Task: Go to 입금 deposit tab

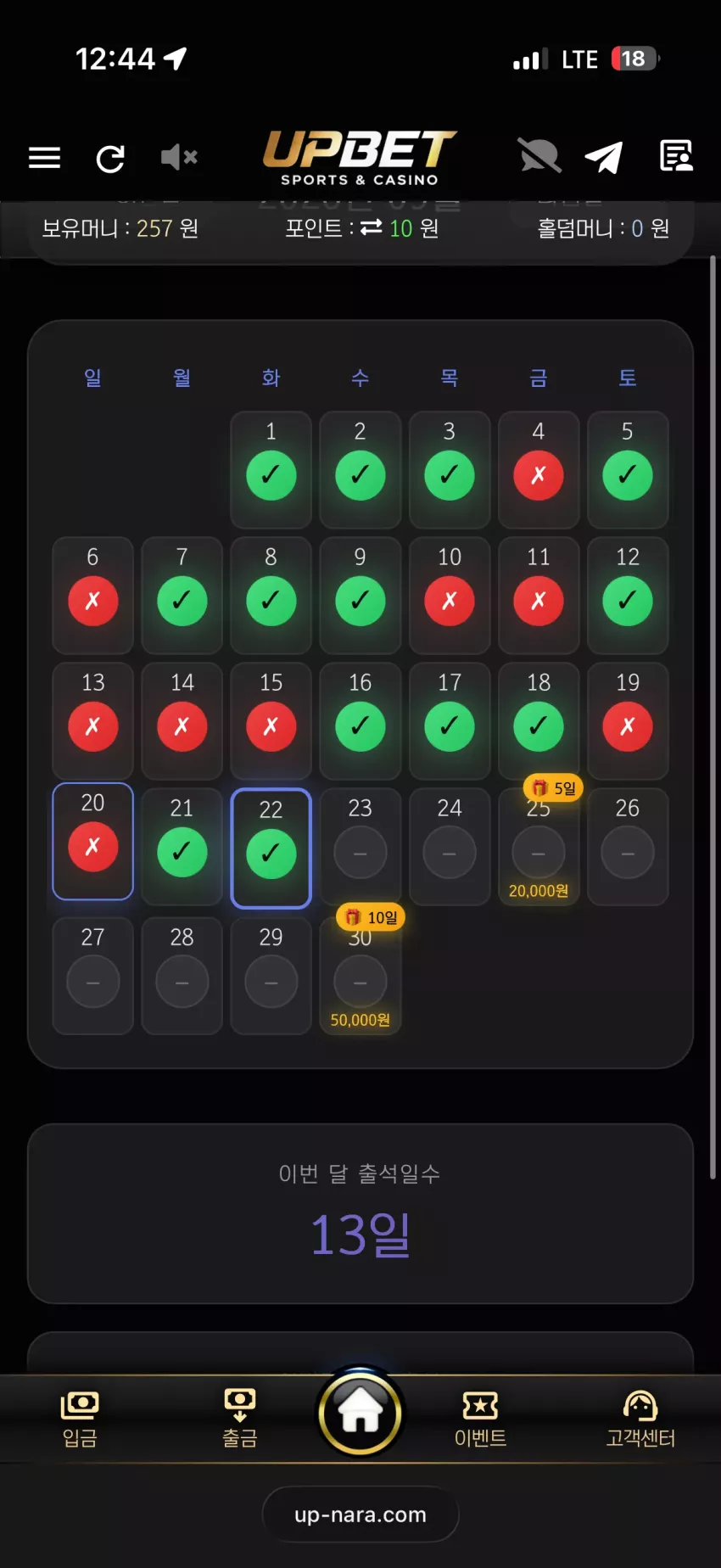Action: pos(80,1419)
